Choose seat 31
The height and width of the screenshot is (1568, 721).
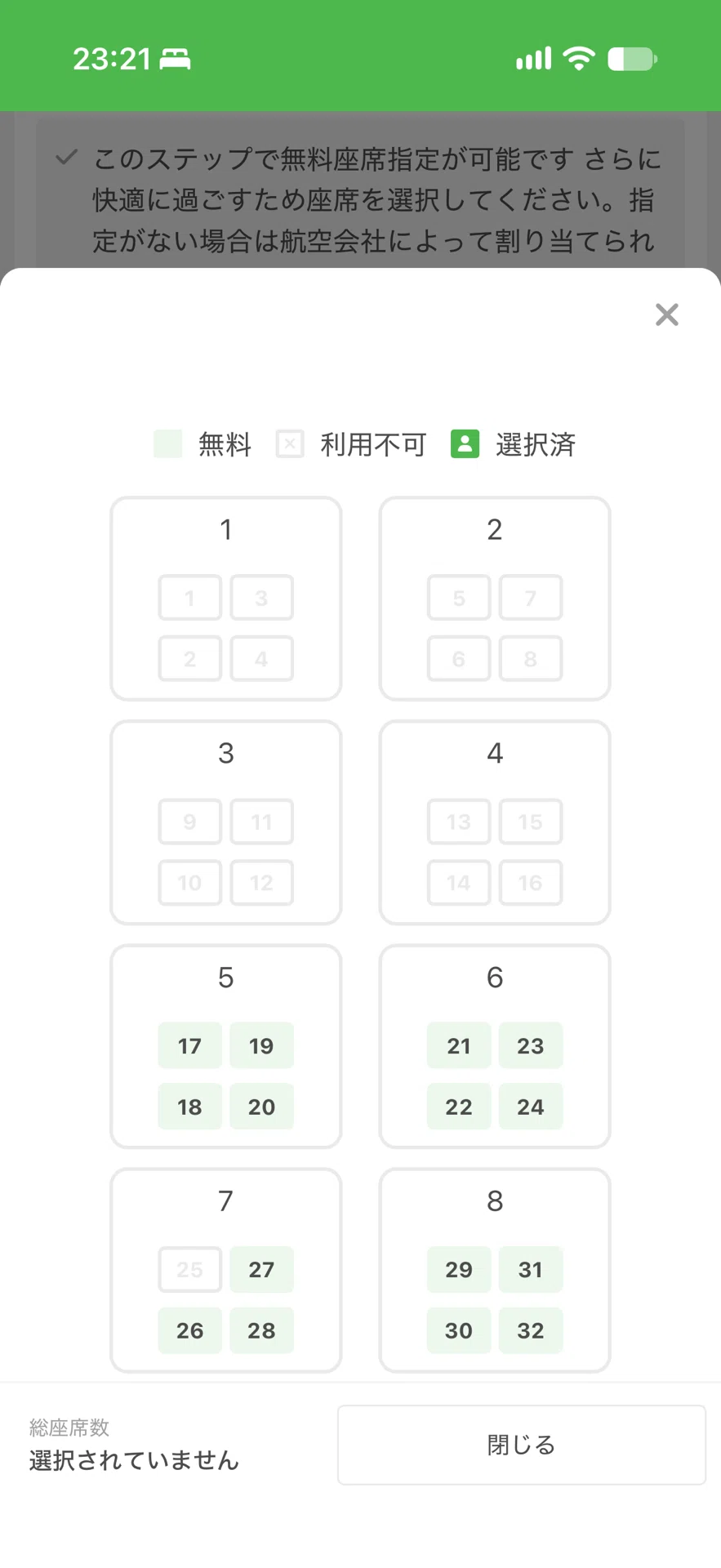531,1269
